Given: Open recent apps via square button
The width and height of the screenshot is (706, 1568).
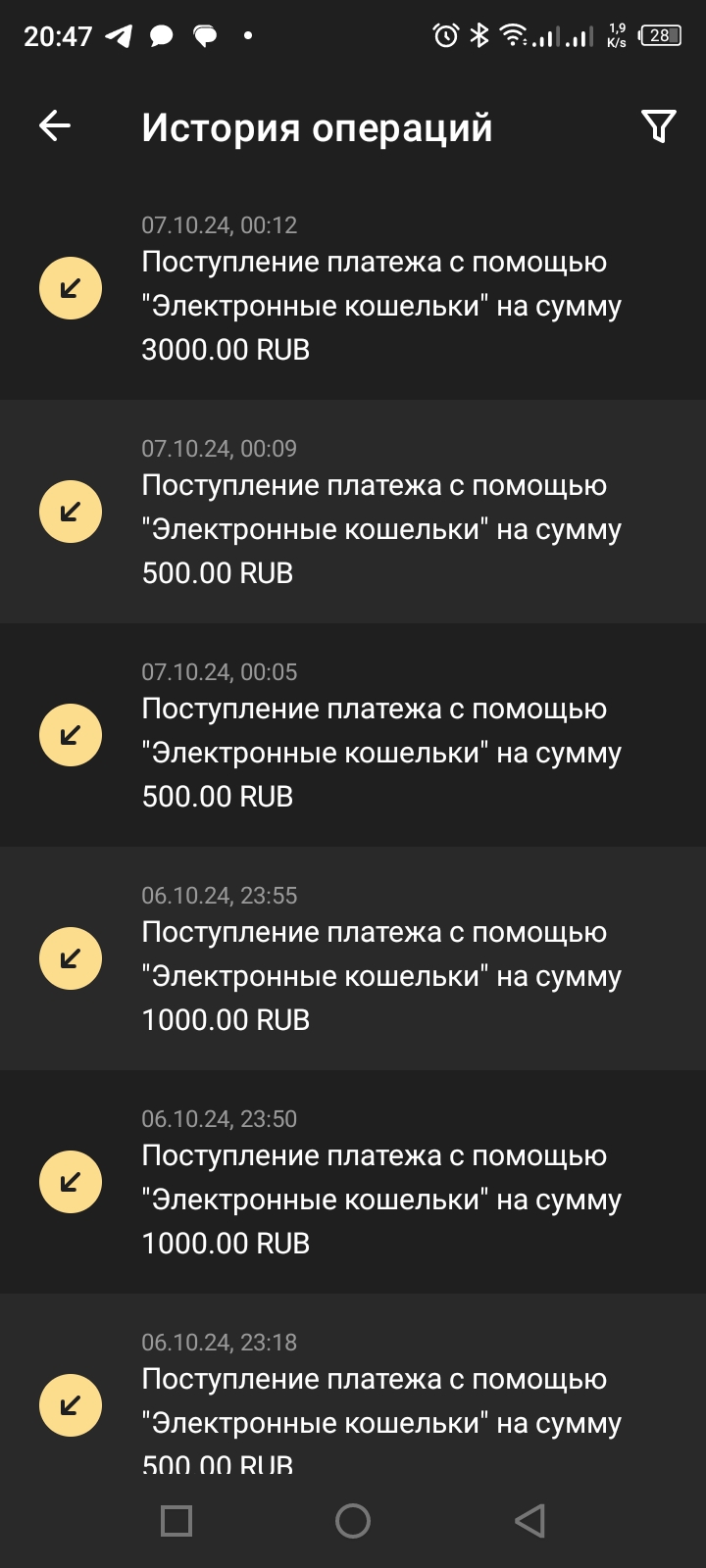Looking at the screenshot, I should 176,1521.
